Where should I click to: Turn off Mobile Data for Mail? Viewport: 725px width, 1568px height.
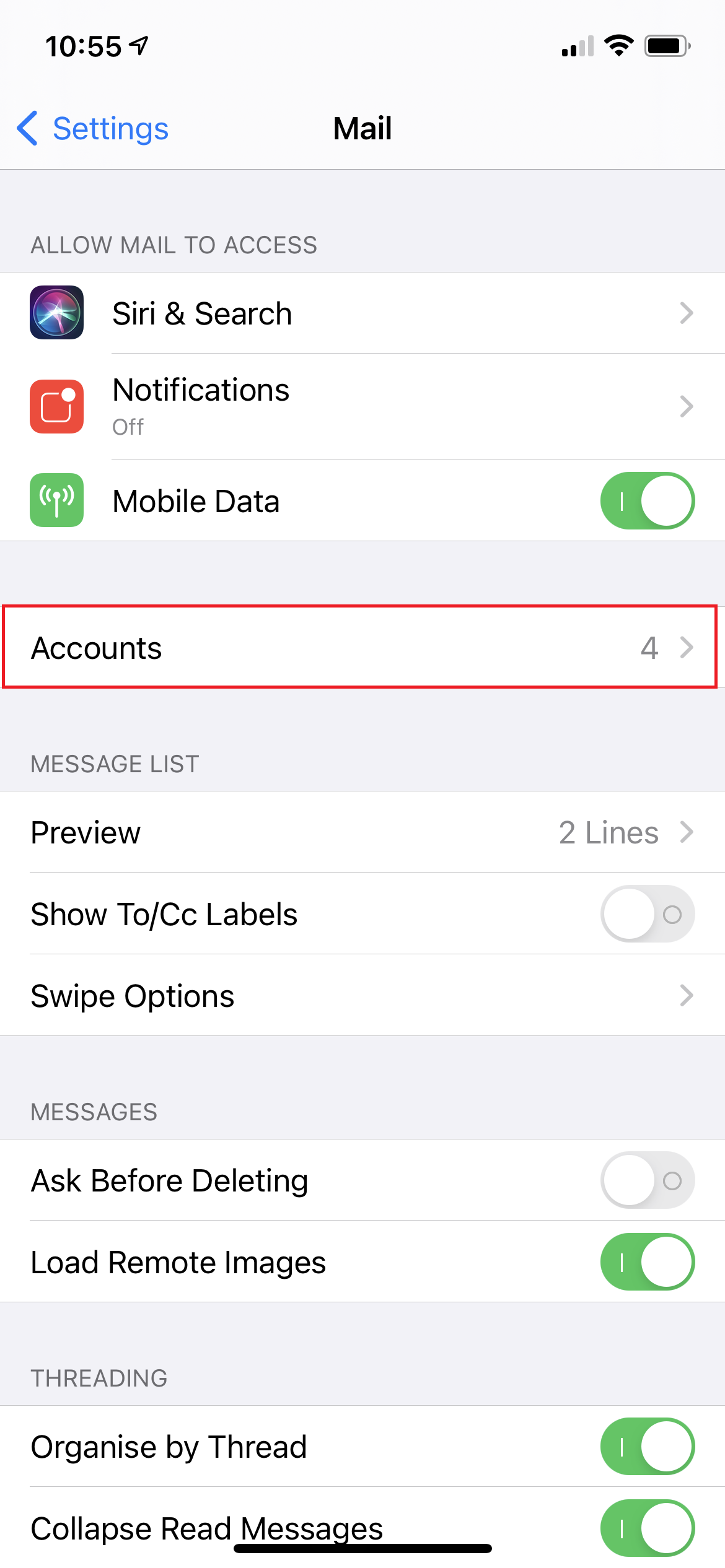click(647, 501)
